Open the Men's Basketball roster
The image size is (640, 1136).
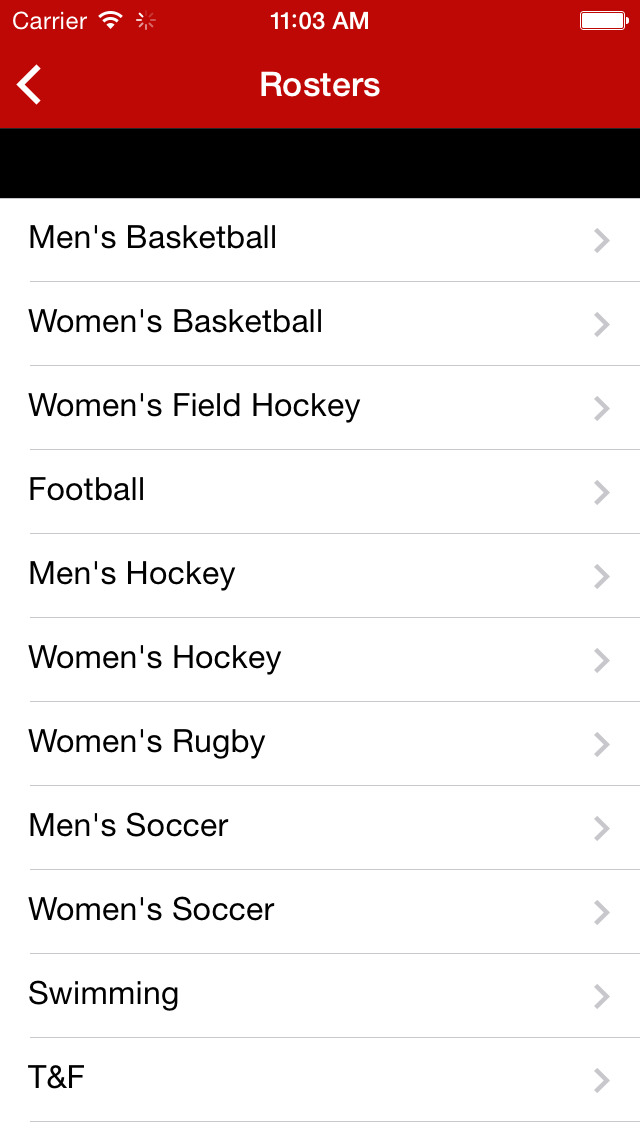coord(320,240)
